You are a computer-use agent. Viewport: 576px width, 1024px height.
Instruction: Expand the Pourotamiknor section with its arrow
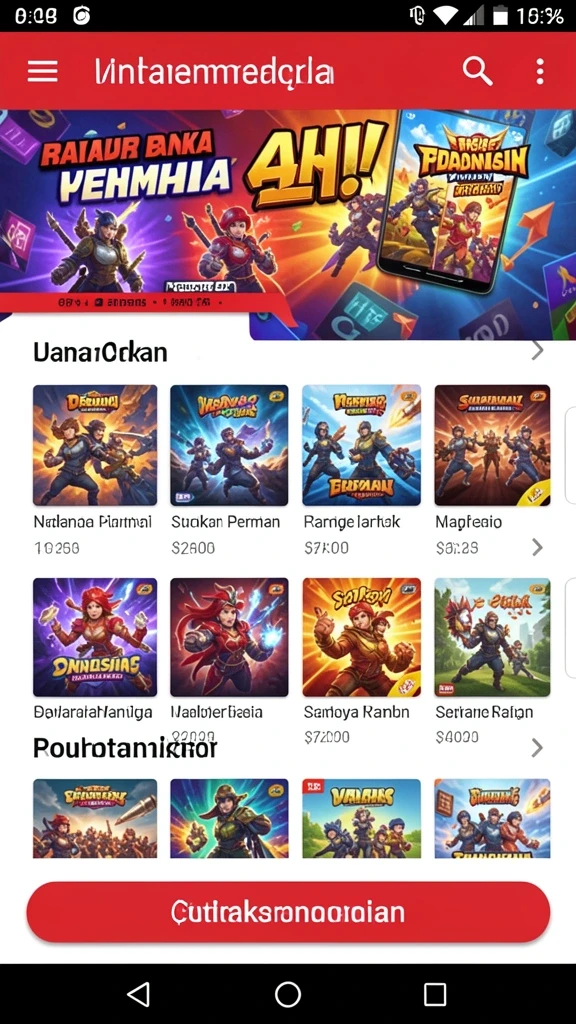[x=537, y=748]
